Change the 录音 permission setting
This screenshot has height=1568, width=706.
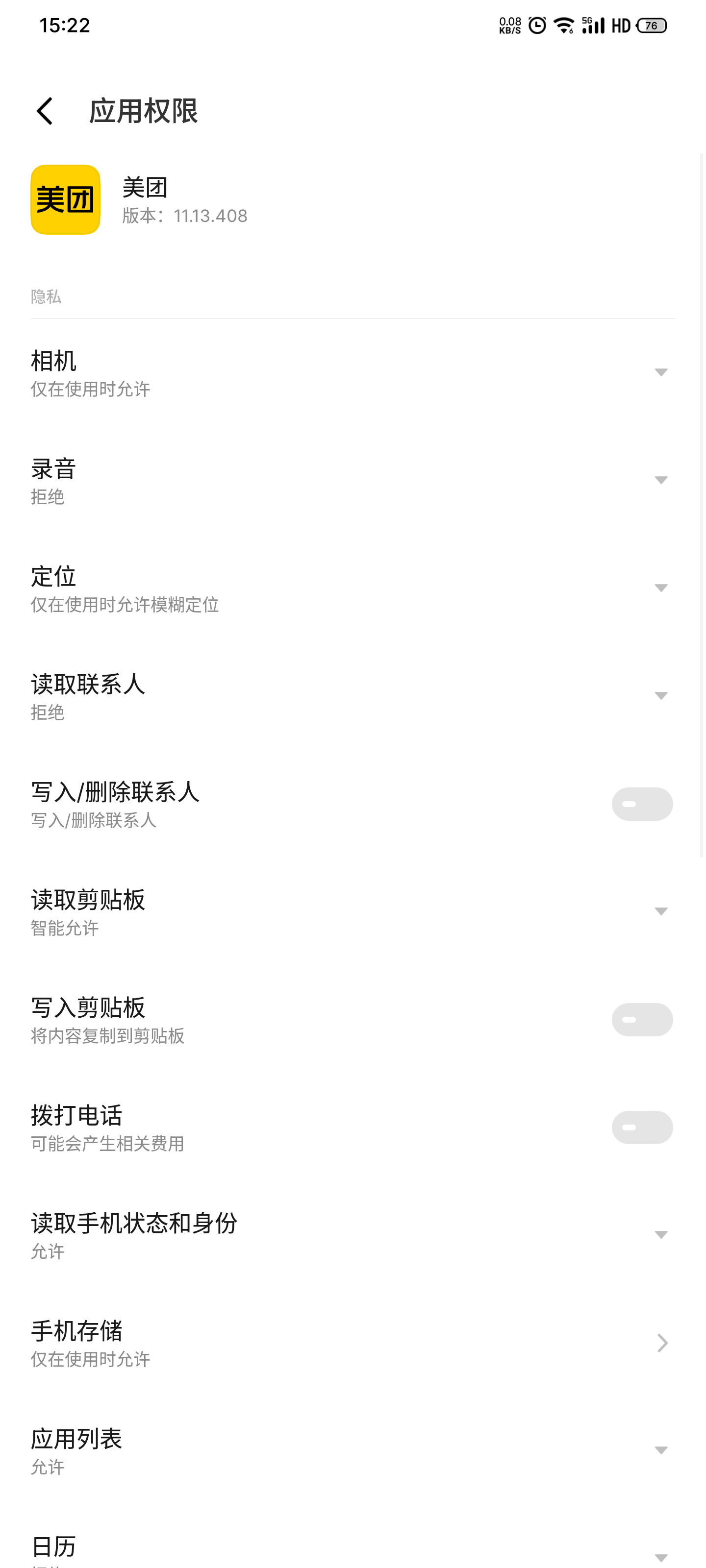(660, 480)
